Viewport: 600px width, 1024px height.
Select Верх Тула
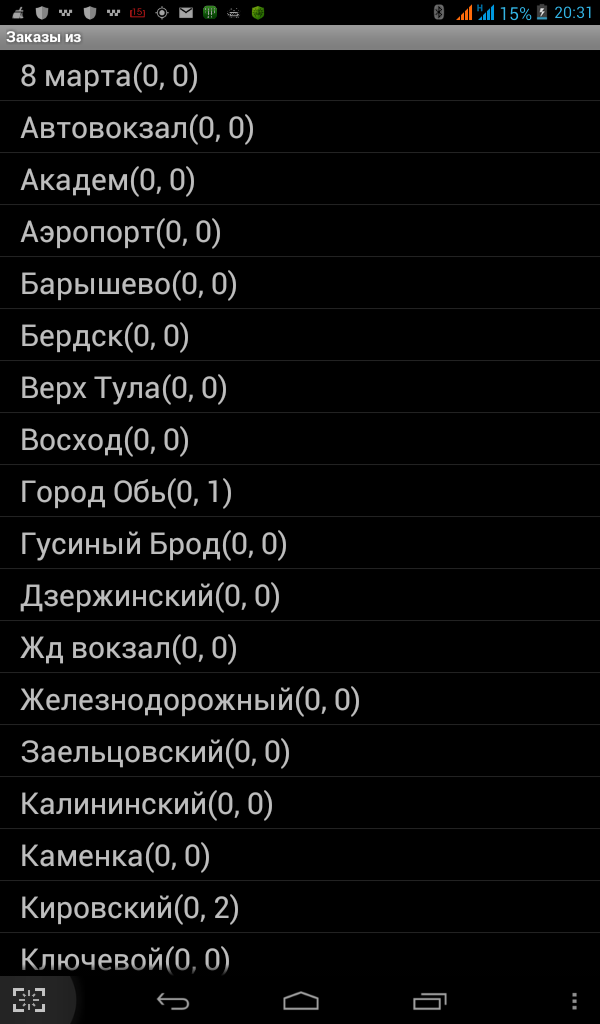point(300,387)
